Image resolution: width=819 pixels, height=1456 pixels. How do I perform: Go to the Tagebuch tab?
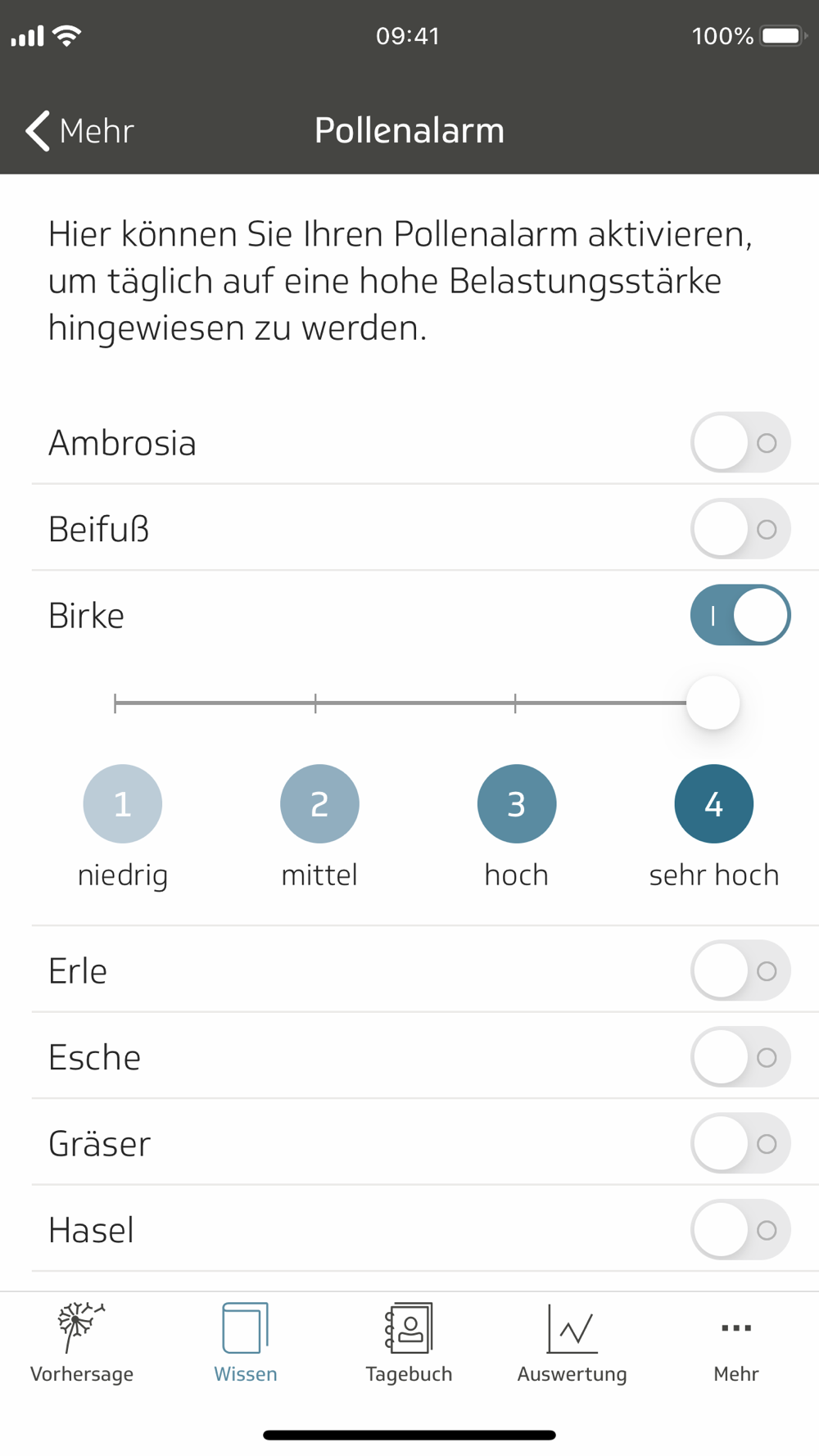point(409,1343)
